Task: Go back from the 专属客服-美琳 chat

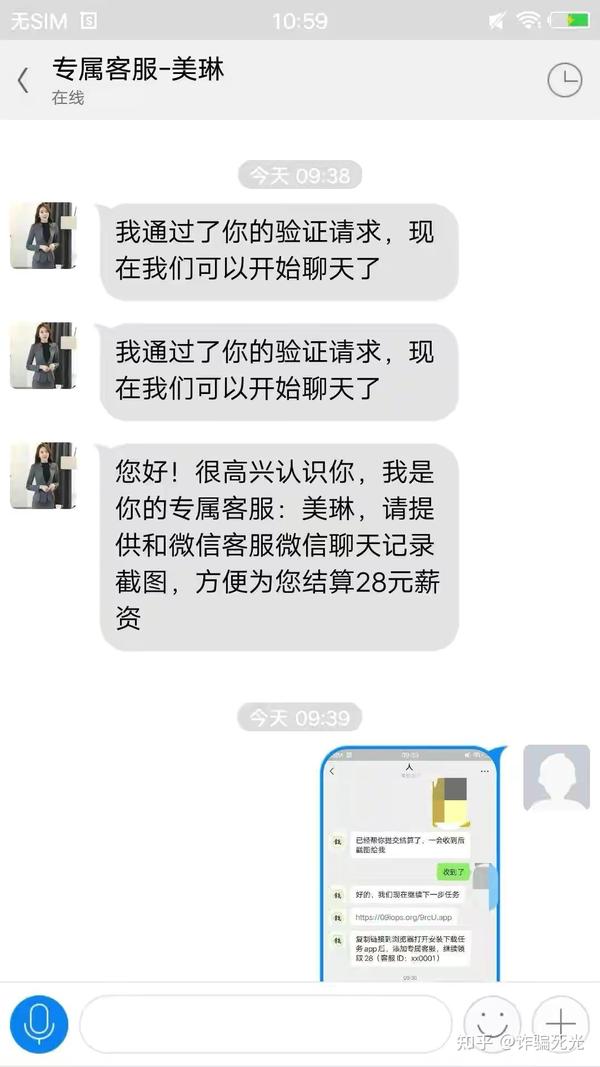Action: coord(23,80)
